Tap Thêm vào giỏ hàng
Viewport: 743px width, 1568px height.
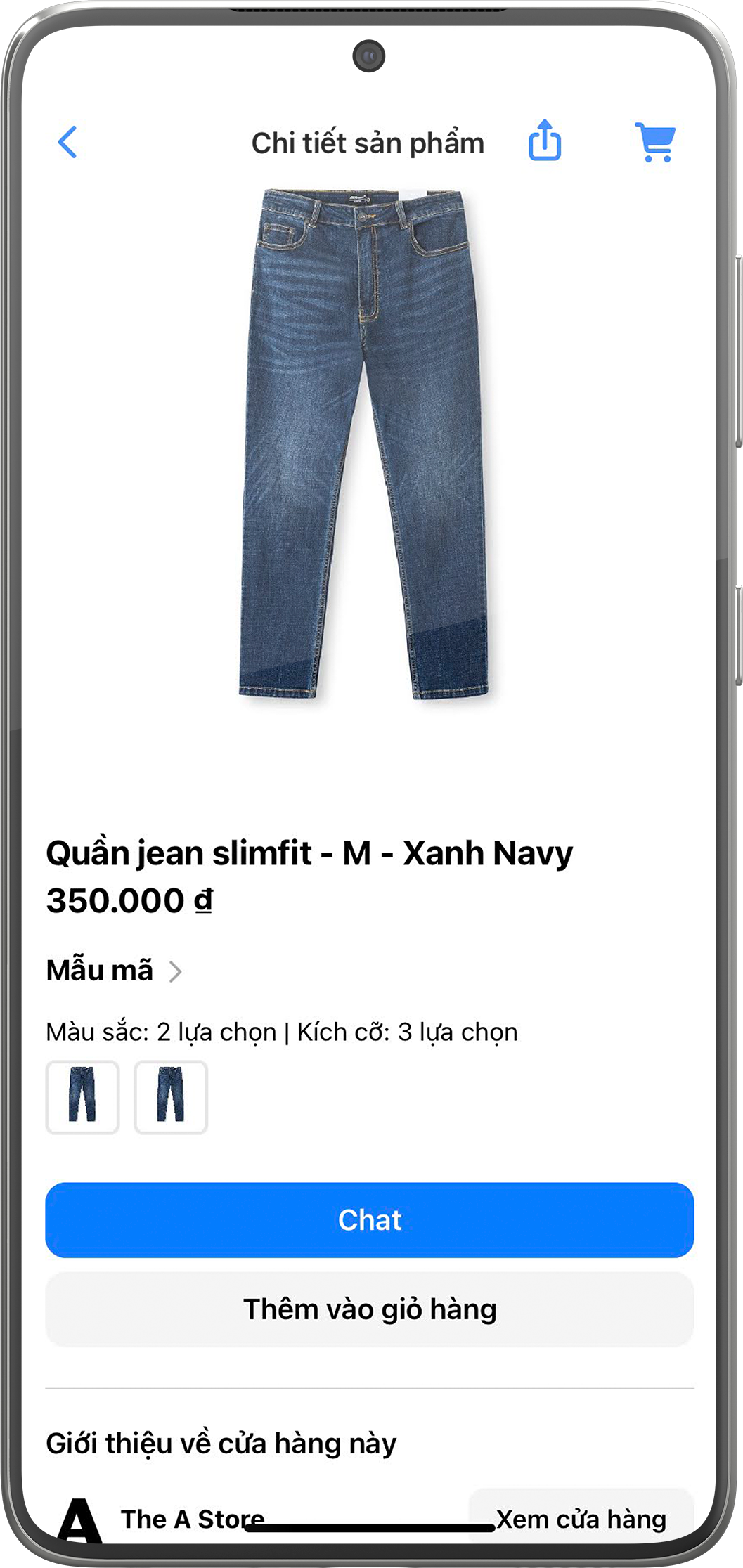point(370,1309)
